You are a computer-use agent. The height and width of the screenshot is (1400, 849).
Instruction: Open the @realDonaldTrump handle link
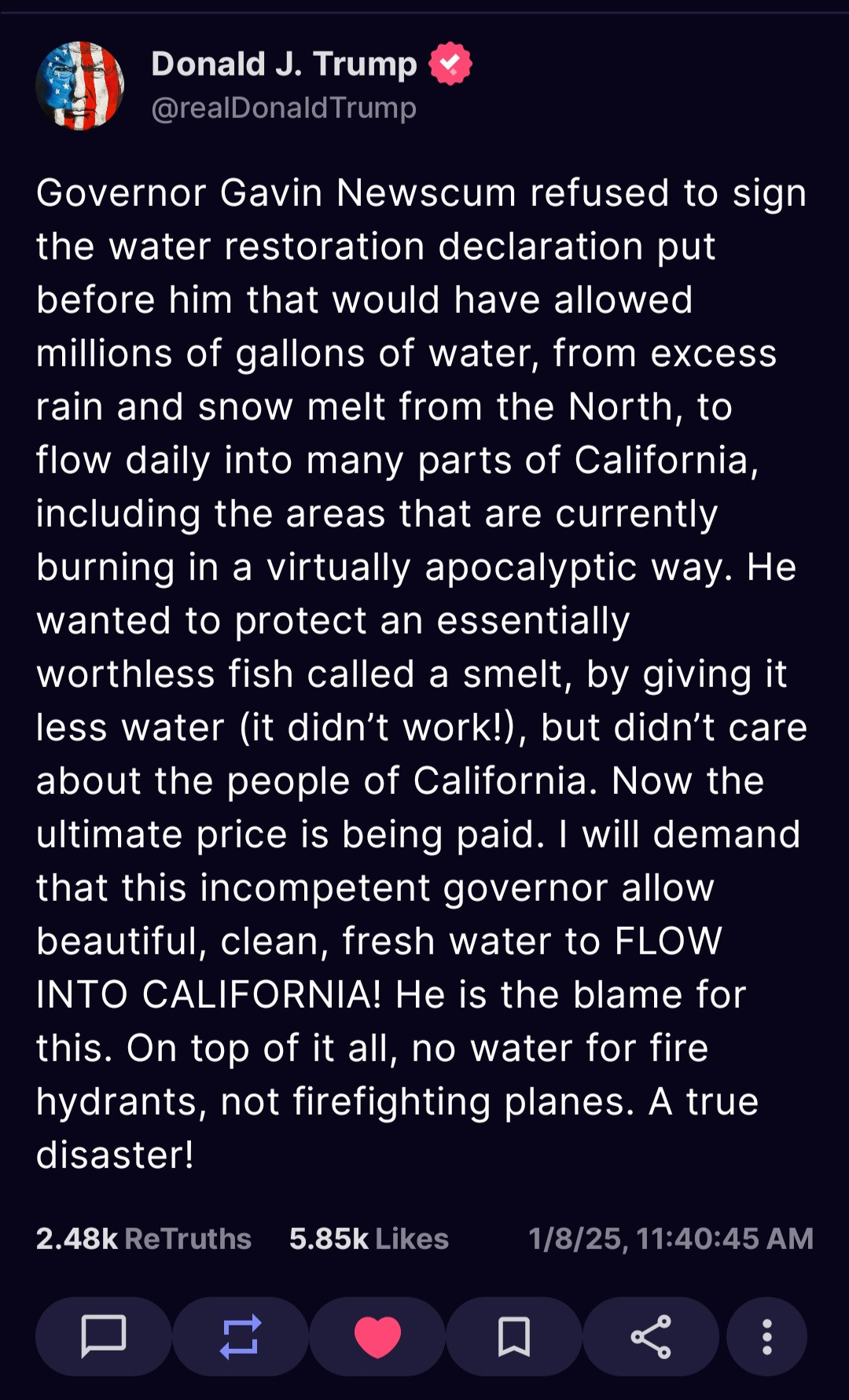283,108
